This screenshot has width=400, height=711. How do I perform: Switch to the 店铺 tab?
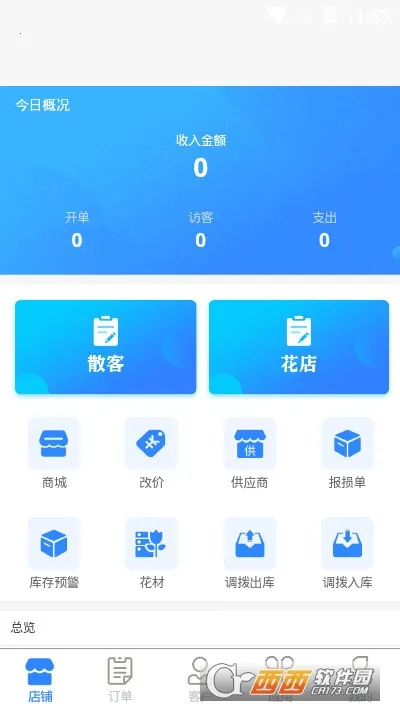click(40, 680)
